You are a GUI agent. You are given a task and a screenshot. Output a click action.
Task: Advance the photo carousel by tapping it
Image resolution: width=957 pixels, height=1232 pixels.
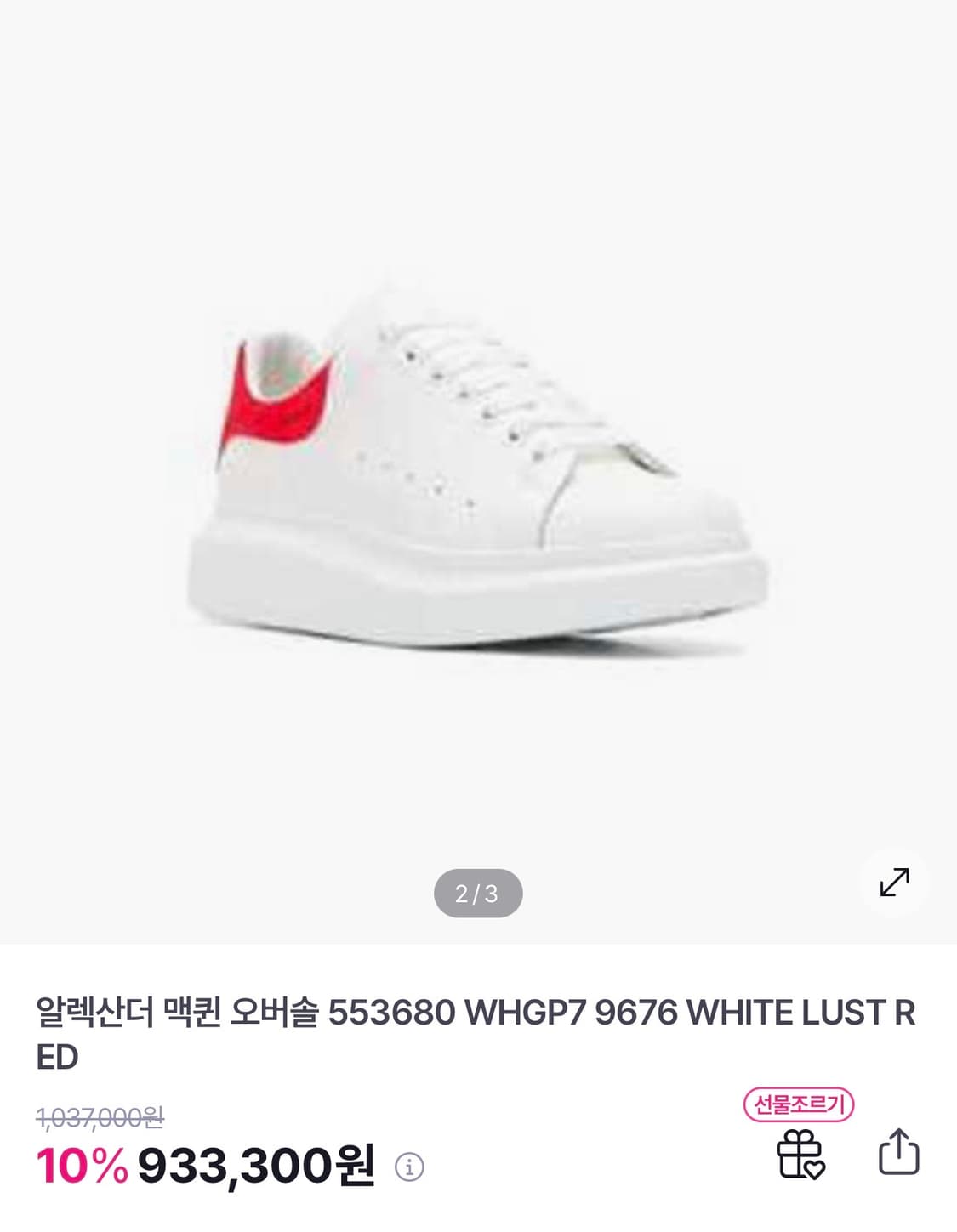[476, 476]
